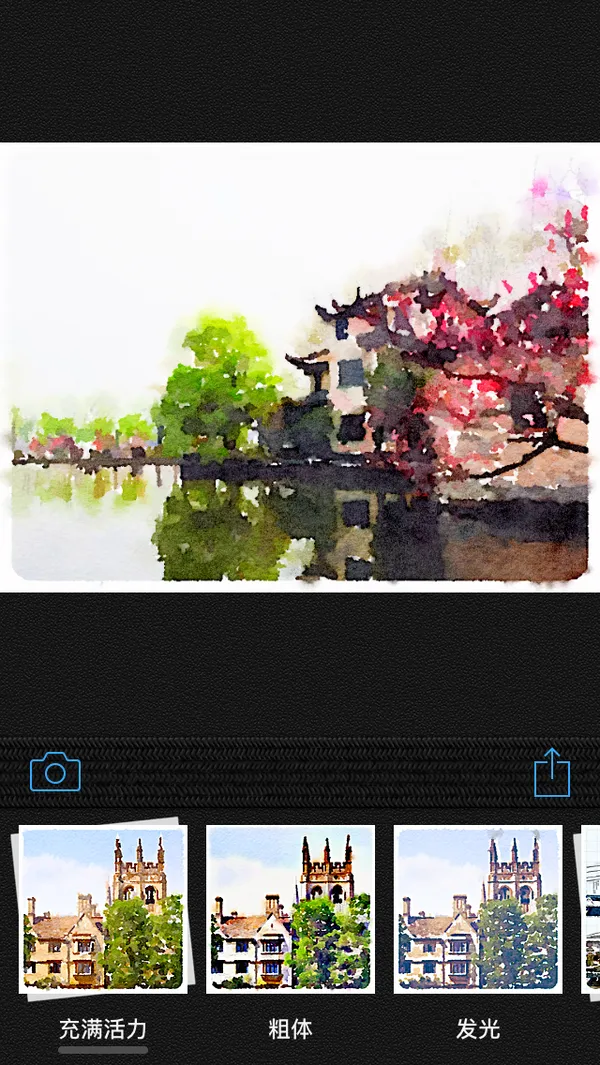Share the watercolor painting
Viewport: 600px width, 1065px height.
coord(551,773)
